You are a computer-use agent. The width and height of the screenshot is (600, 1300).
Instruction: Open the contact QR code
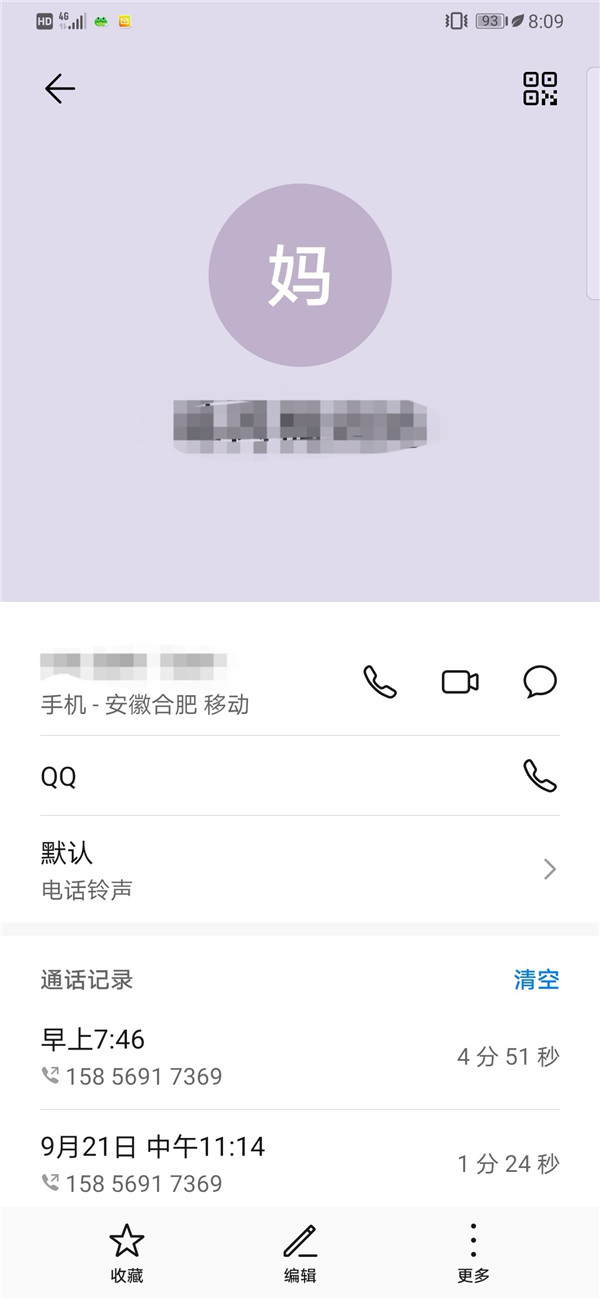coord(540,89)
